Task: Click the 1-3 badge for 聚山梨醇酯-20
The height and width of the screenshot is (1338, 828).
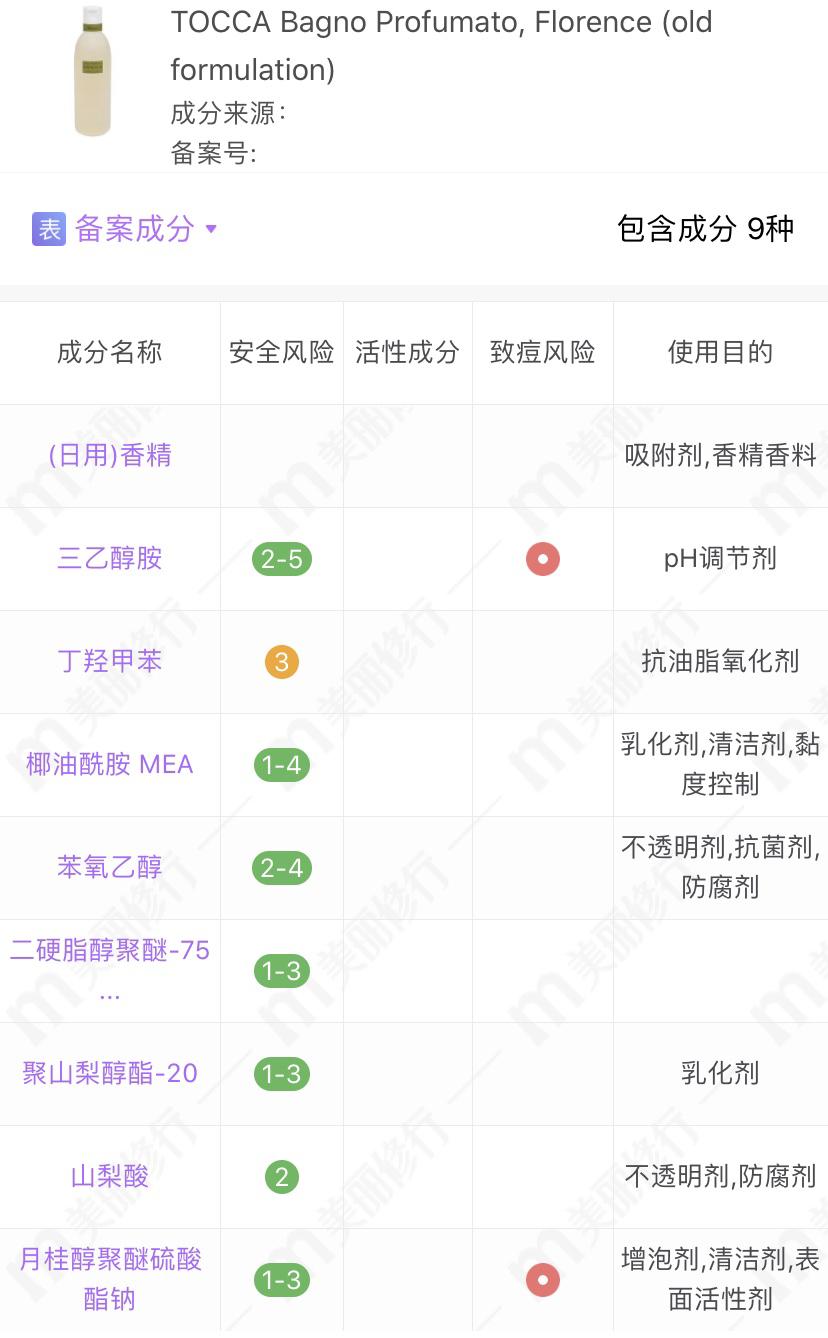Action: (x=281, y=1073)
